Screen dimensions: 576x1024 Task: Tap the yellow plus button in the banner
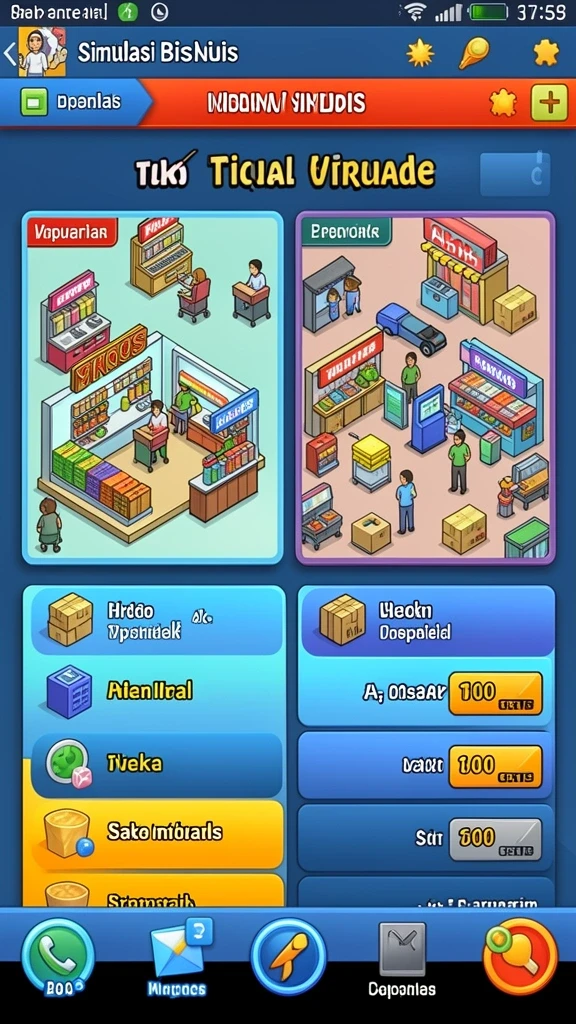pos(549,103)
